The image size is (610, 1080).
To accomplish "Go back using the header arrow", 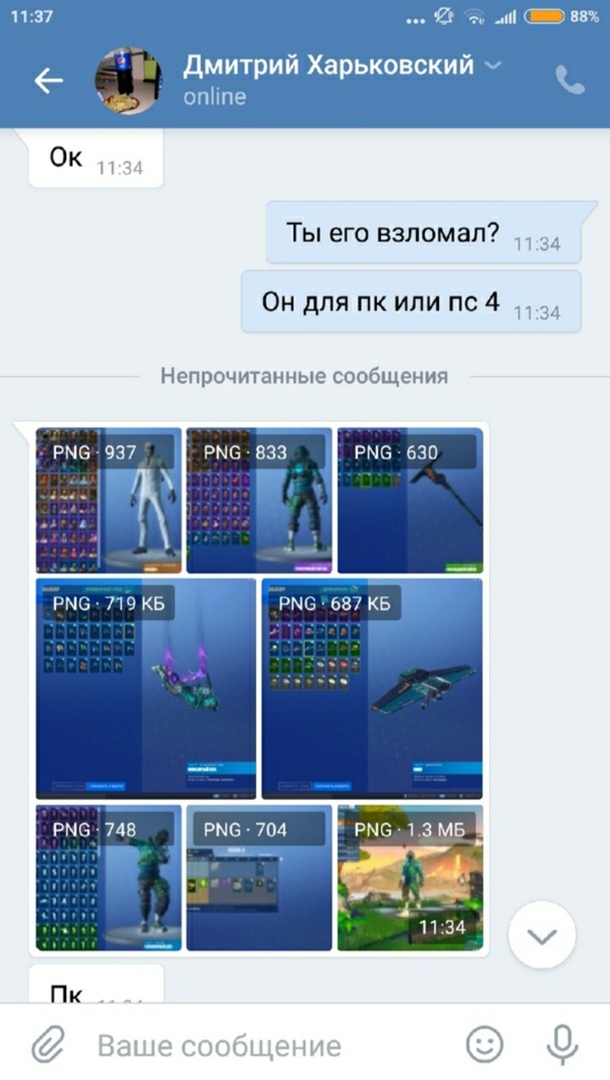I will (x=48, y=81).
